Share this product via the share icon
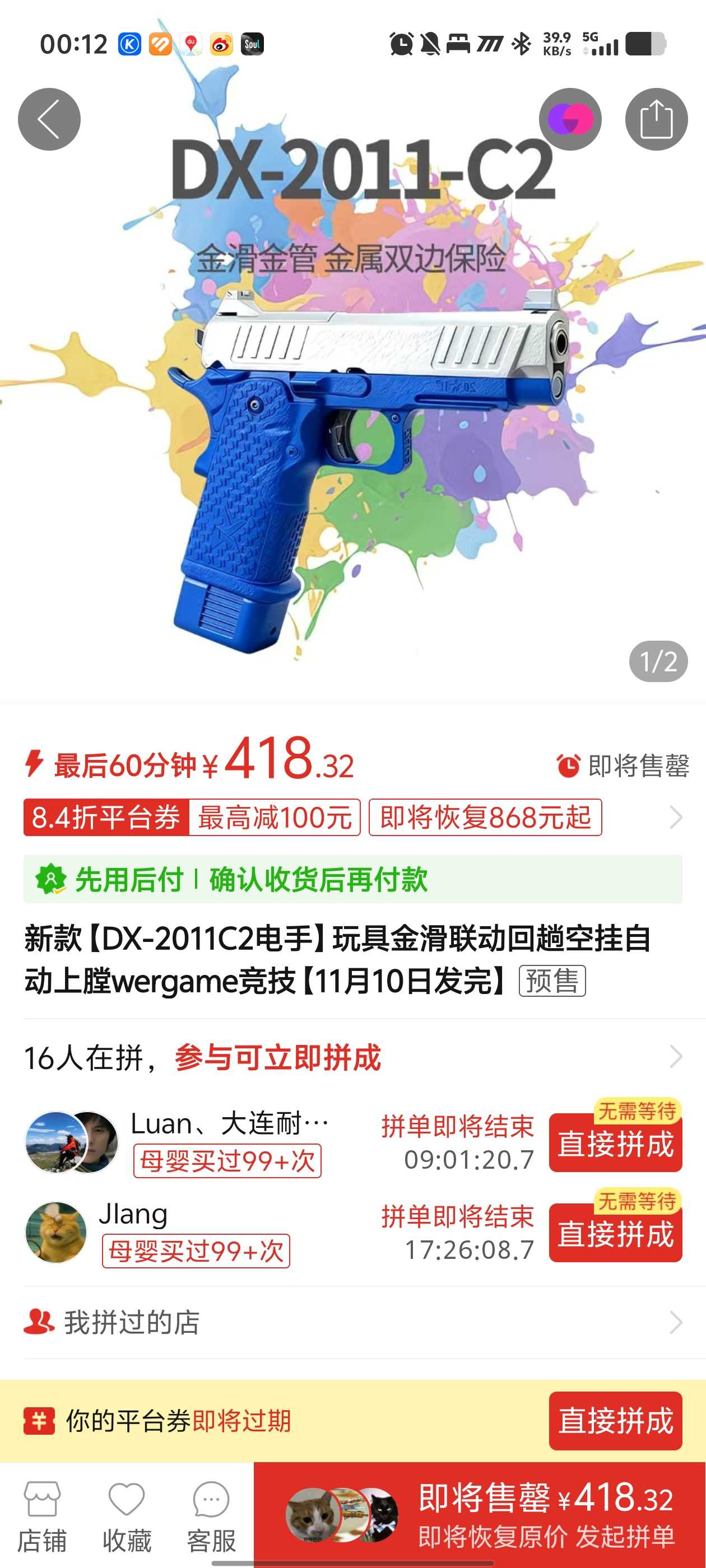The width and height of the screenshot is (706, 1568). point(656,119)
